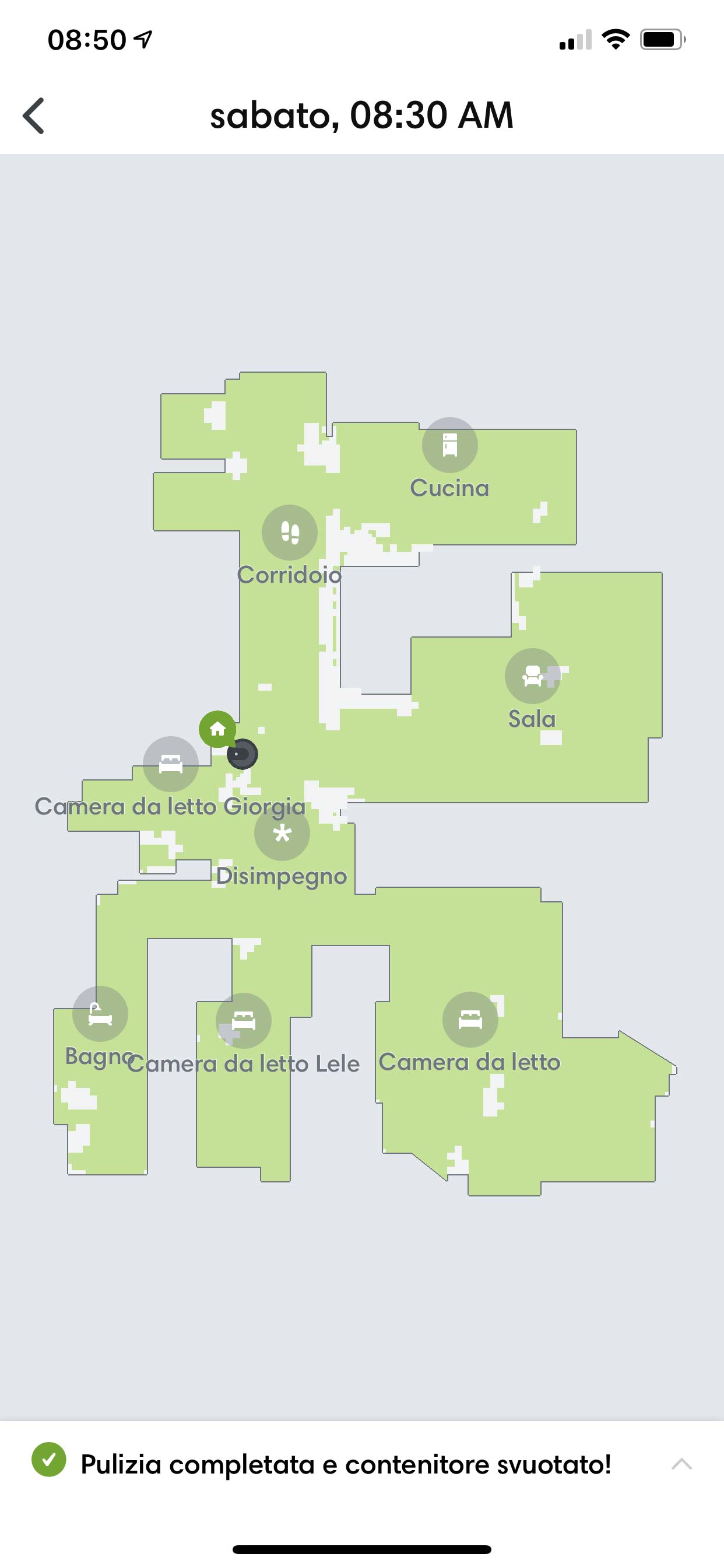
Task: Tap the Camera da letto Lele icon
Action: point(244,1021)
